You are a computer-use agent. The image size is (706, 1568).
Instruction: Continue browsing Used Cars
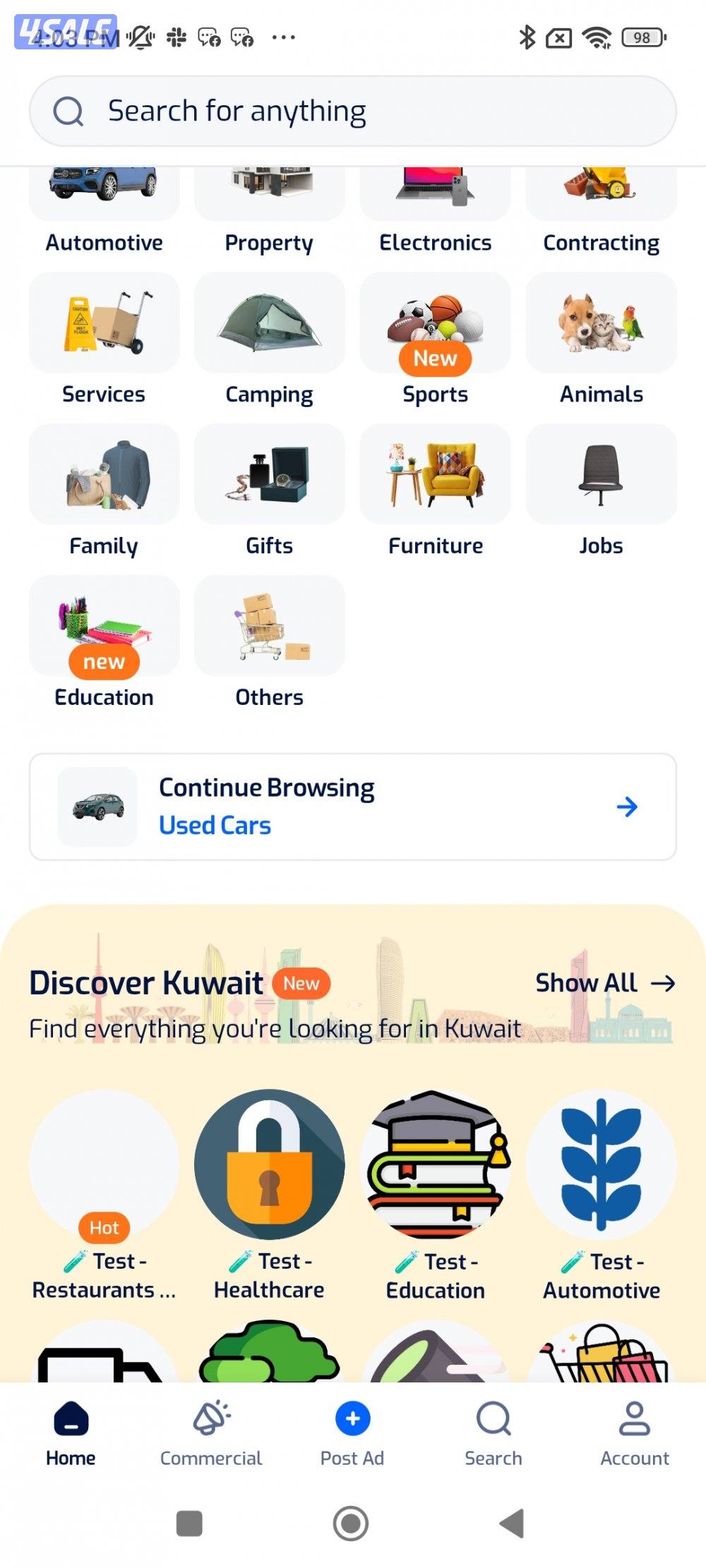pyautogui.click(x=353, y=807)
